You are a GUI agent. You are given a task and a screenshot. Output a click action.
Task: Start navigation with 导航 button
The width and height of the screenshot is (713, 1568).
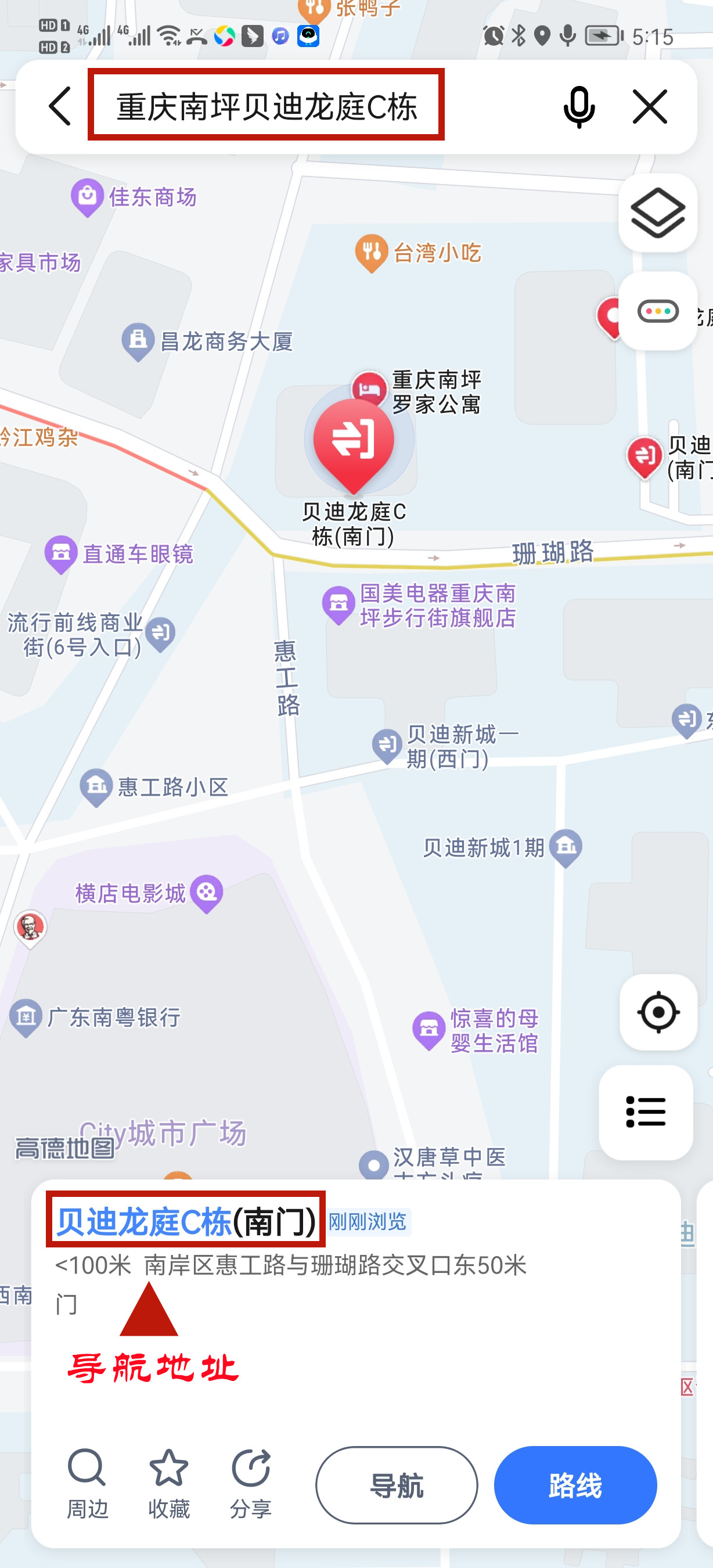click(397, 1485)
